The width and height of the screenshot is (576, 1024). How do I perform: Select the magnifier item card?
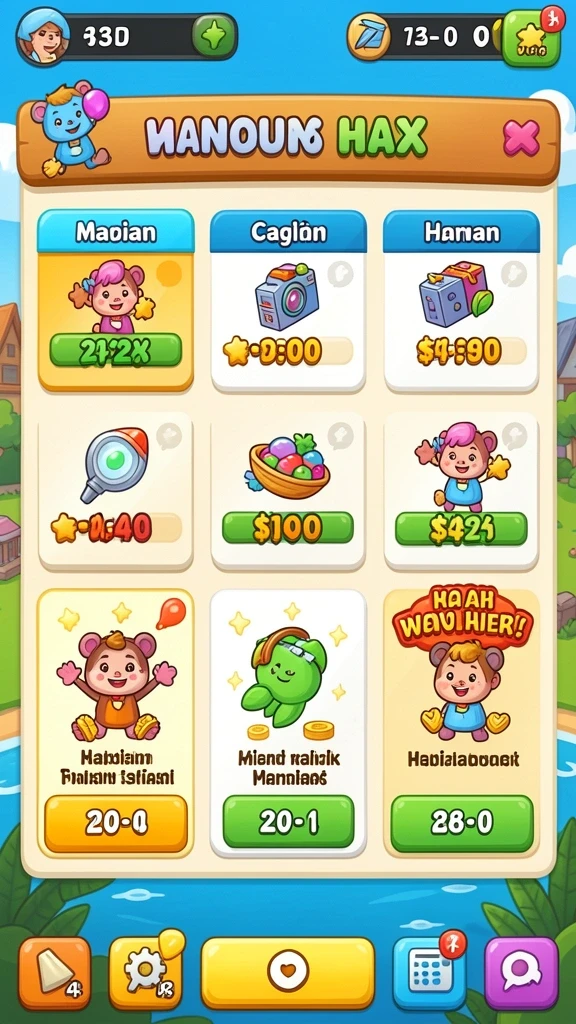click(x=116, y=491)
